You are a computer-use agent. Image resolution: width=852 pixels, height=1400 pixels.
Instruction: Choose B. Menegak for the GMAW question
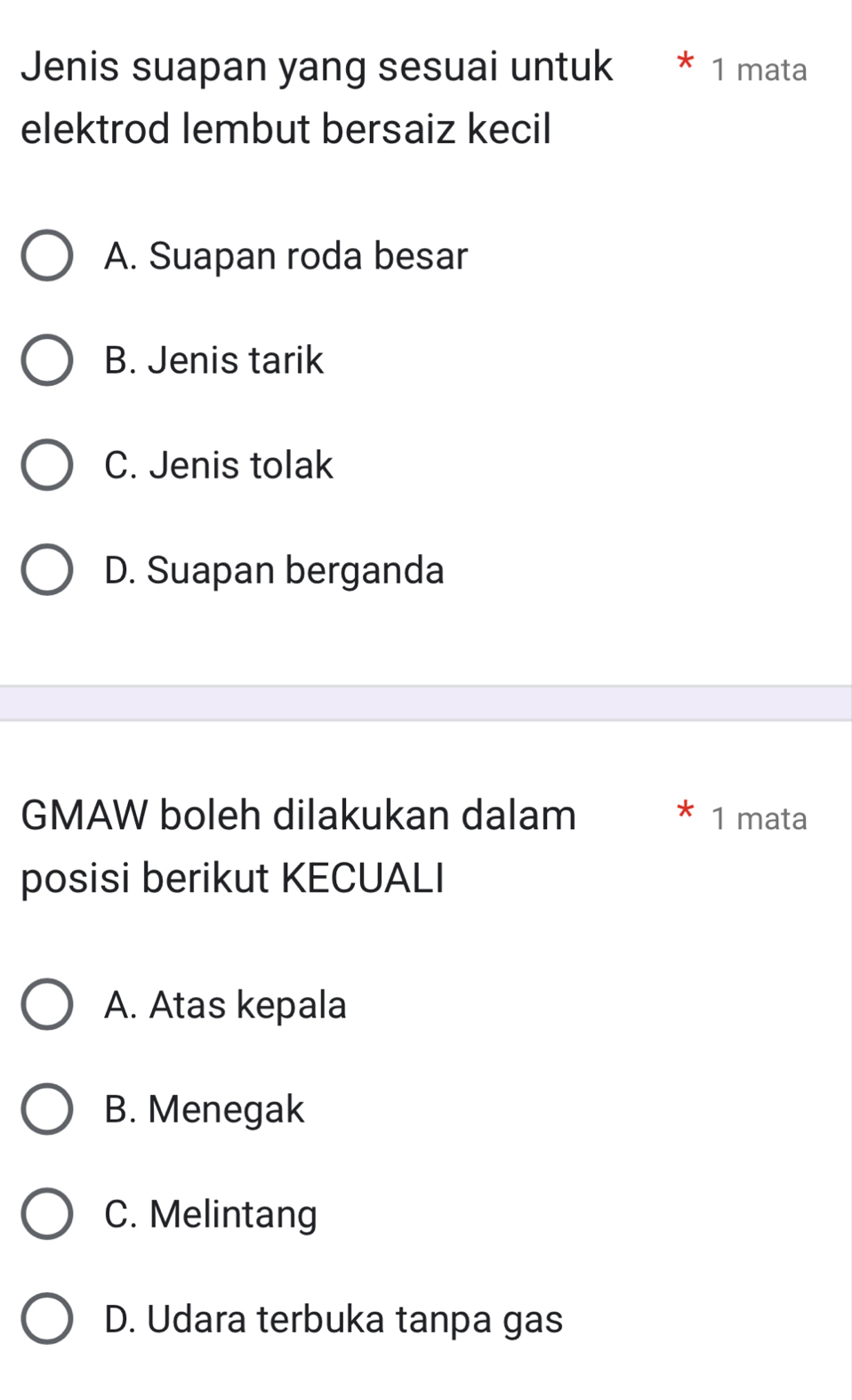(47, 1109)
